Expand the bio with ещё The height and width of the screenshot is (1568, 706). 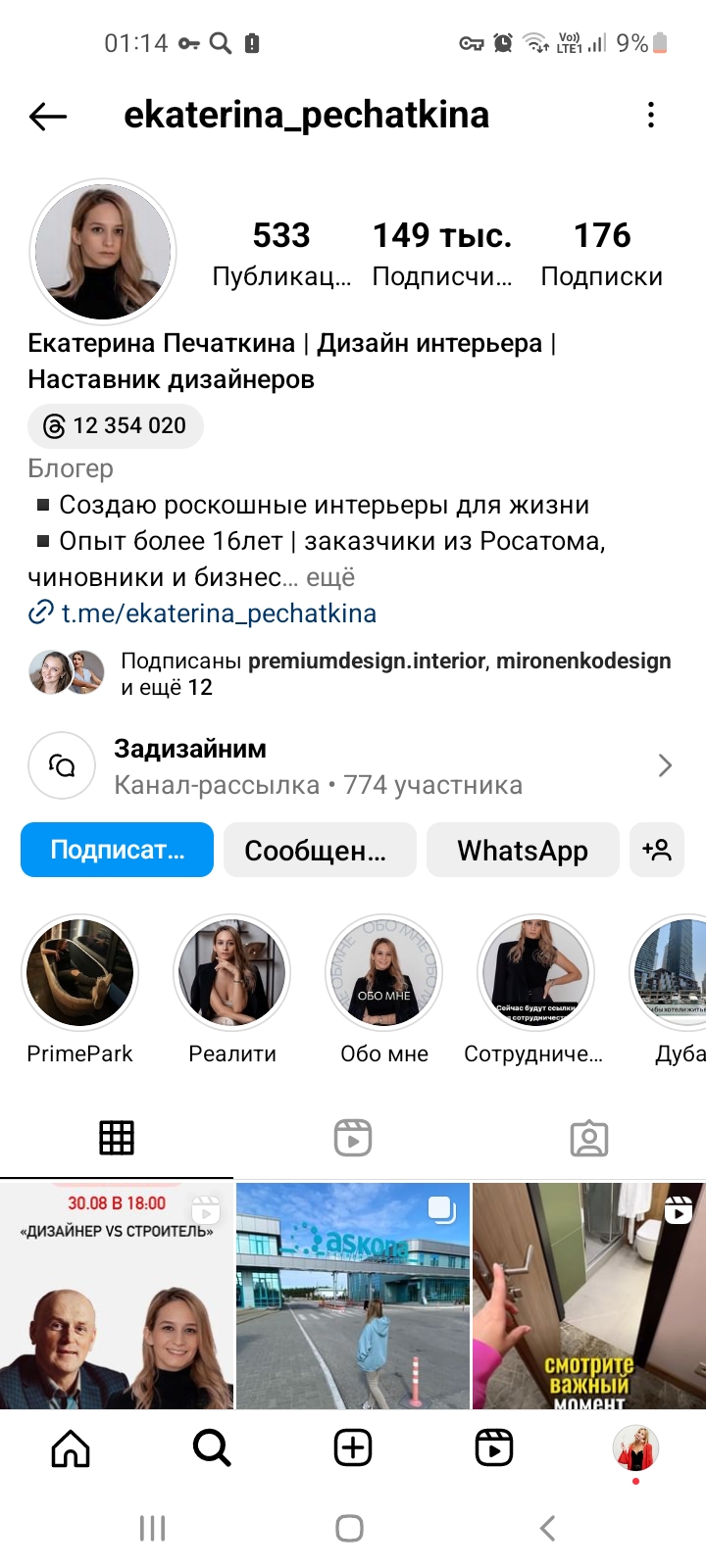coord(330,577)
